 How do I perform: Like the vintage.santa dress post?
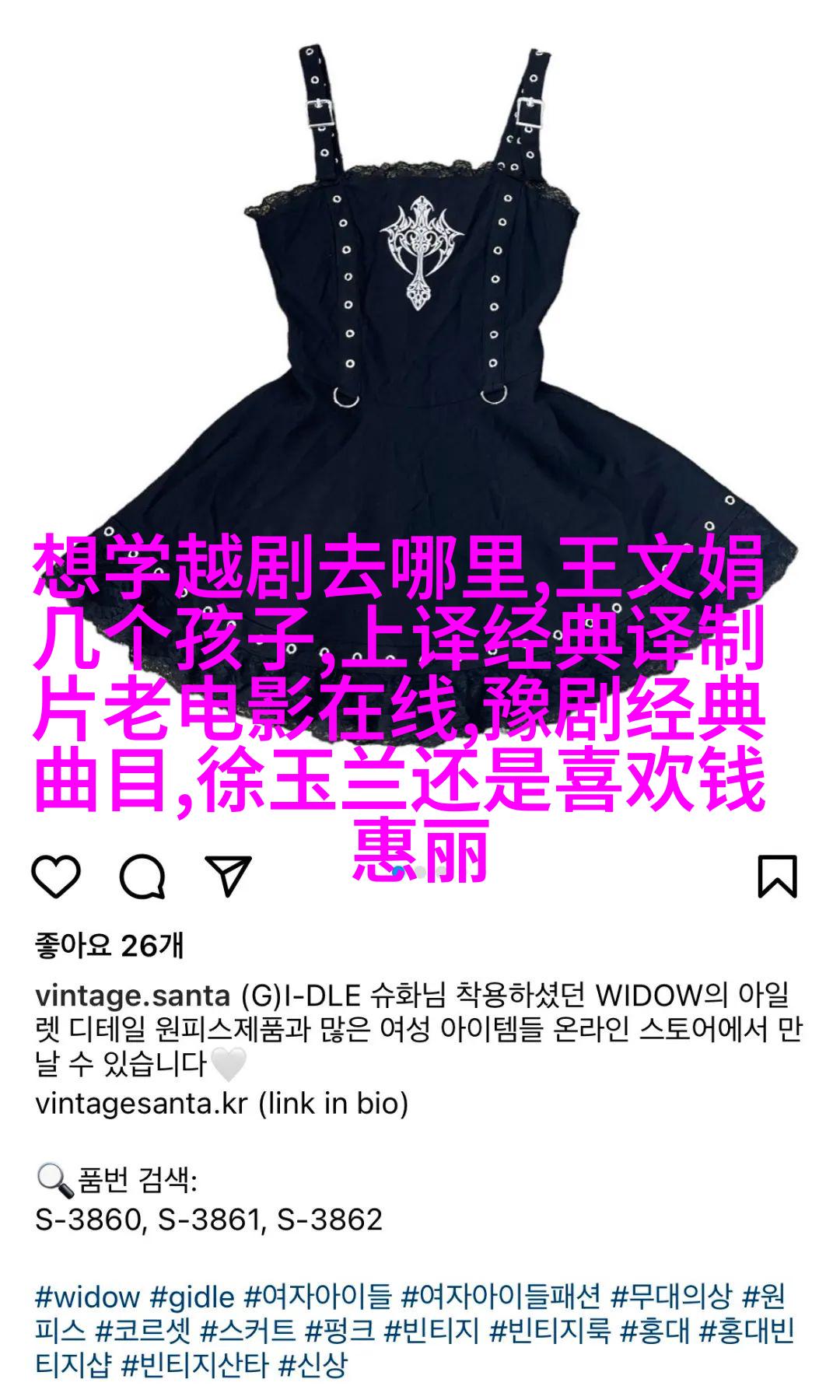pos(56,877)
